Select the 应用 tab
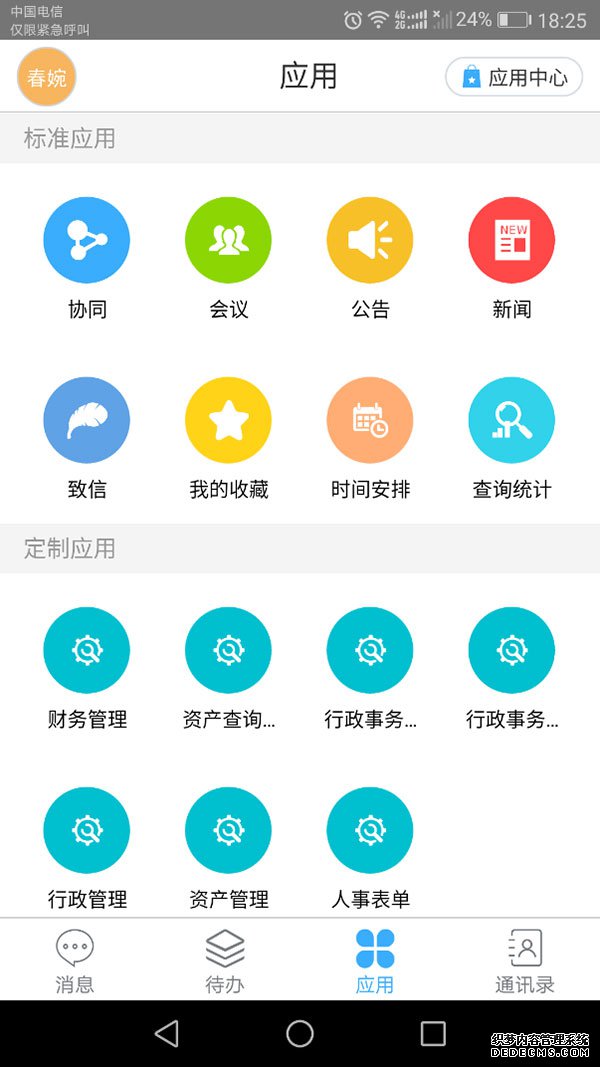The image size is (600, 1067). click(375, 961)
